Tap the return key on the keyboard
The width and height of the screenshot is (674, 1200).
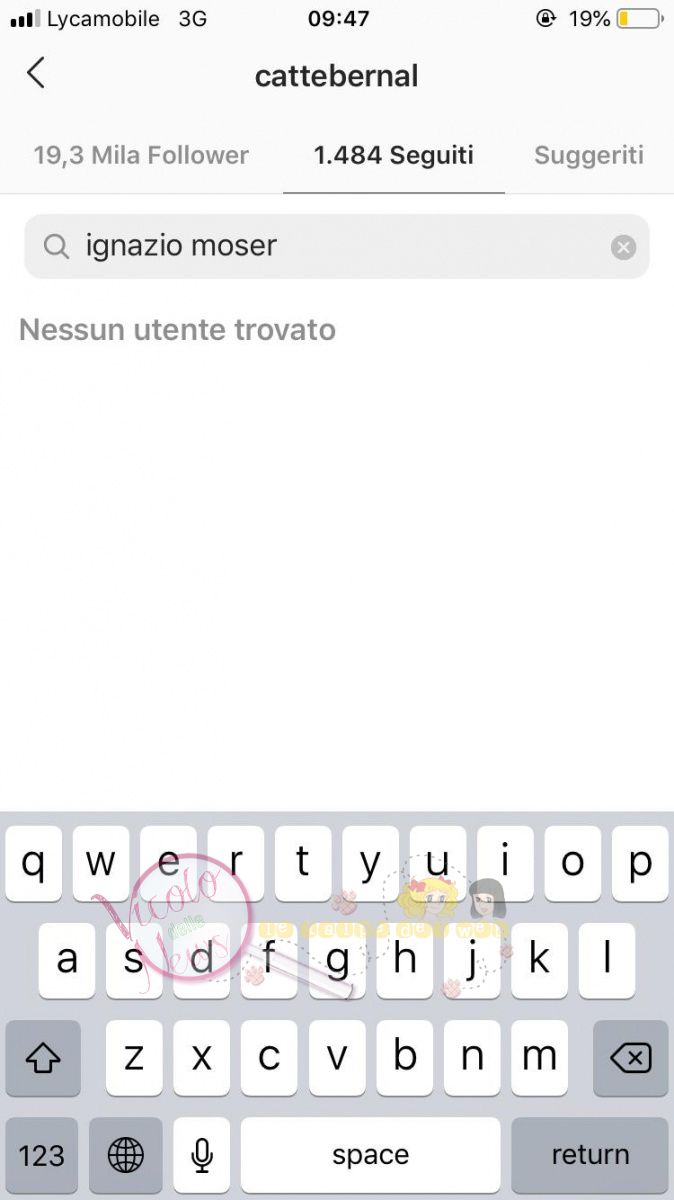tap(590, 1155)
